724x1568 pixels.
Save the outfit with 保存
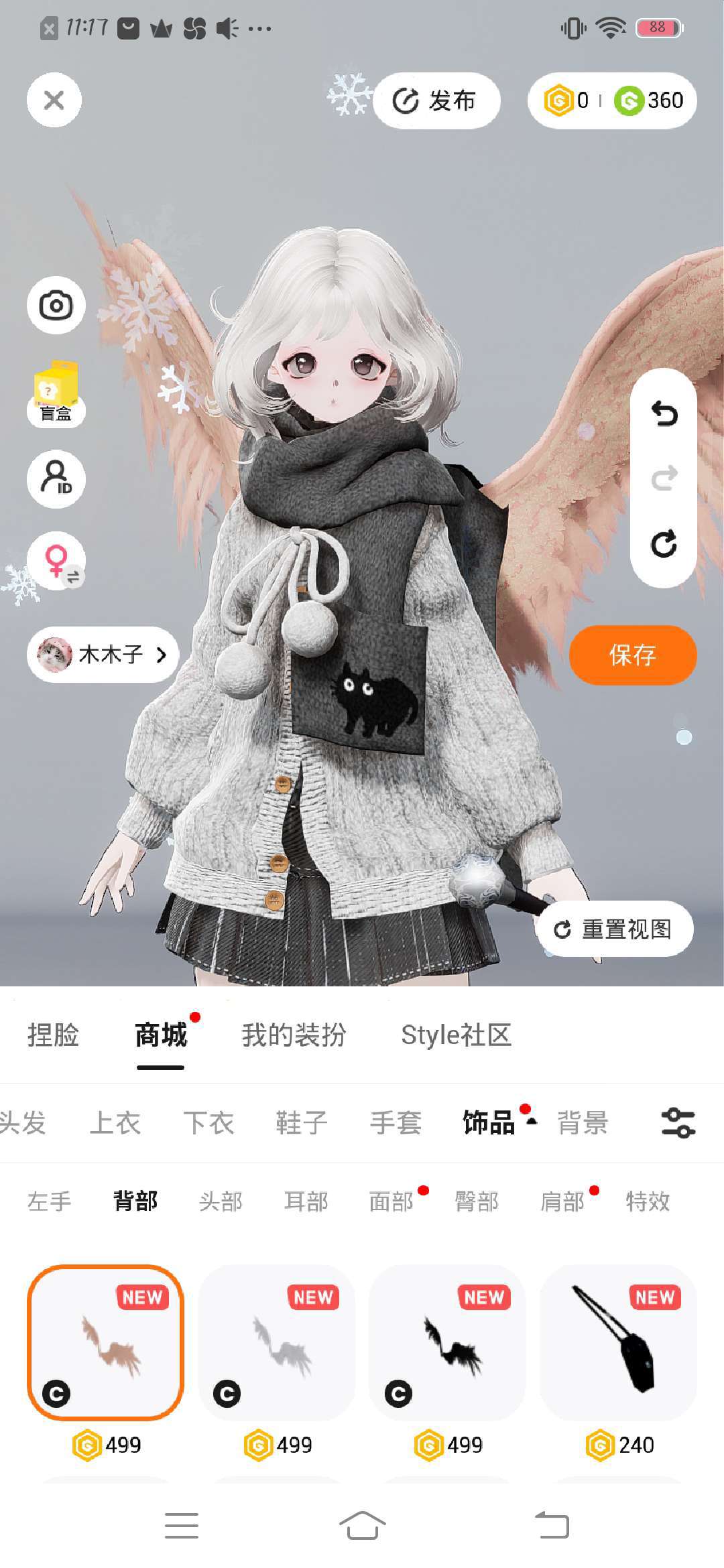pos(632,655)
